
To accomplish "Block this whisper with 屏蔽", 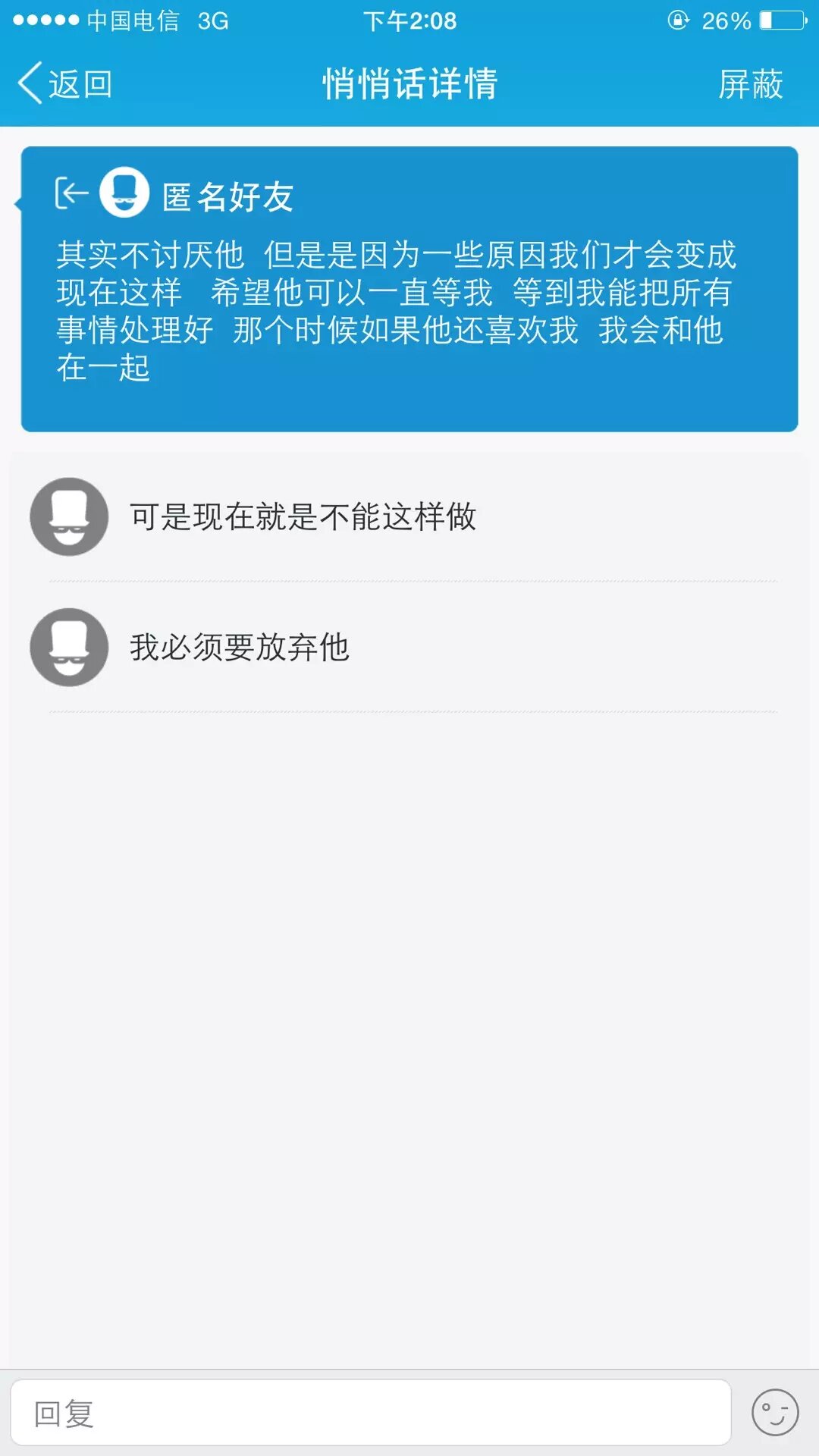I will pos(750,83).
